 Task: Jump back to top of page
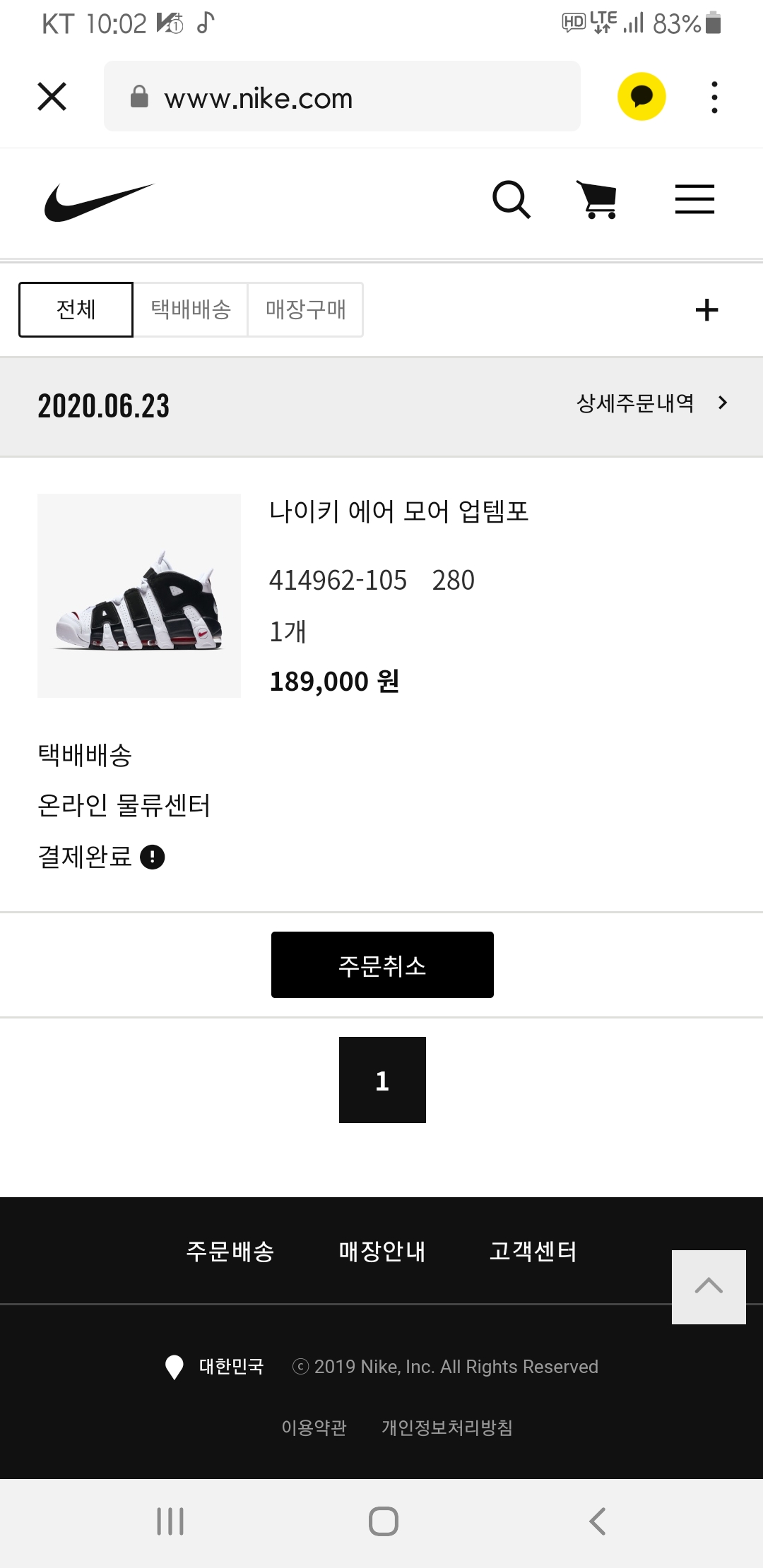(x=709, y=1287)
